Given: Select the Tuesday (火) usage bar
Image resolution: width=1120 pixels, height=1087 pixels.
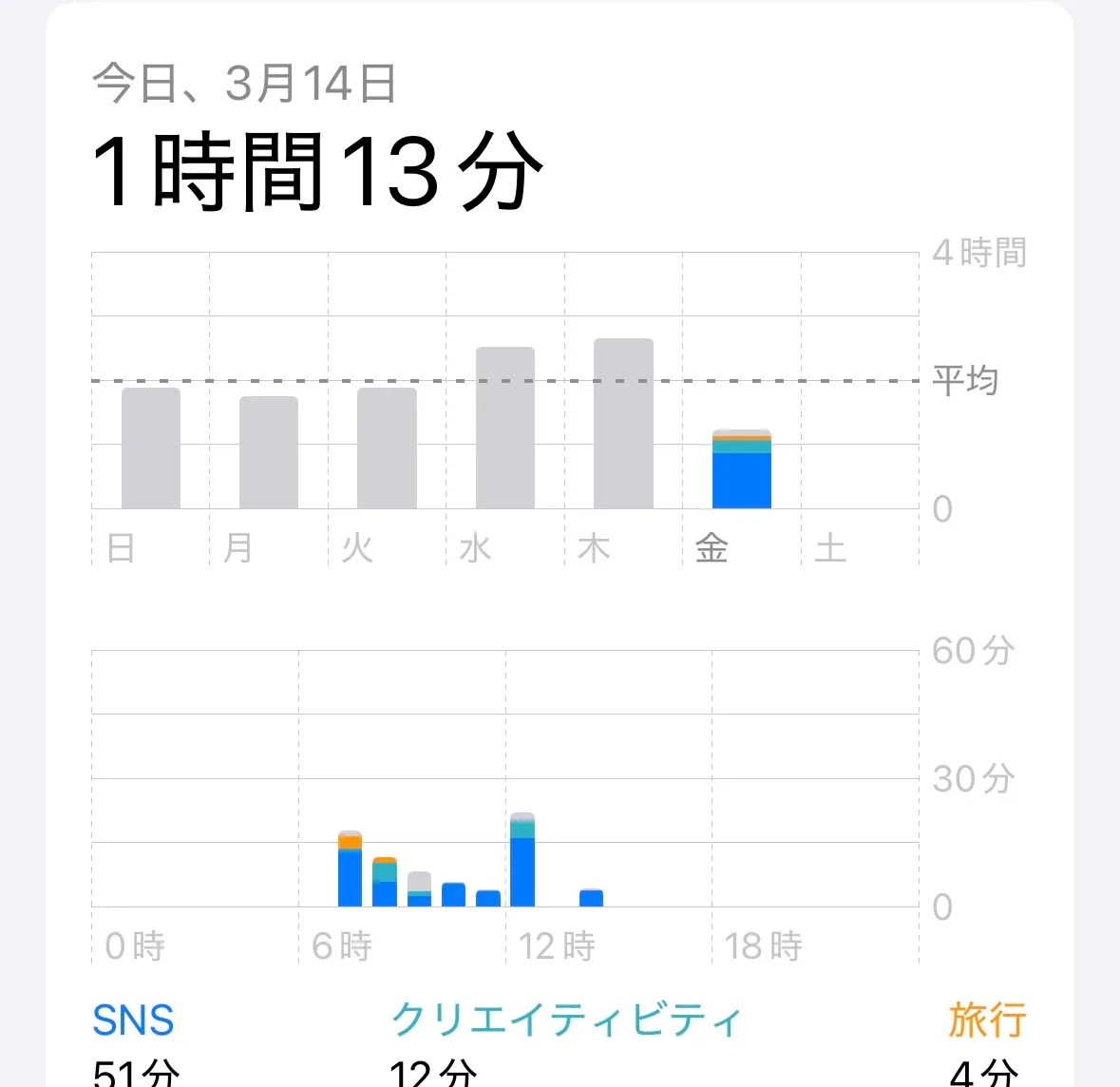Looking at the screenshot, I should click(387, 448).
